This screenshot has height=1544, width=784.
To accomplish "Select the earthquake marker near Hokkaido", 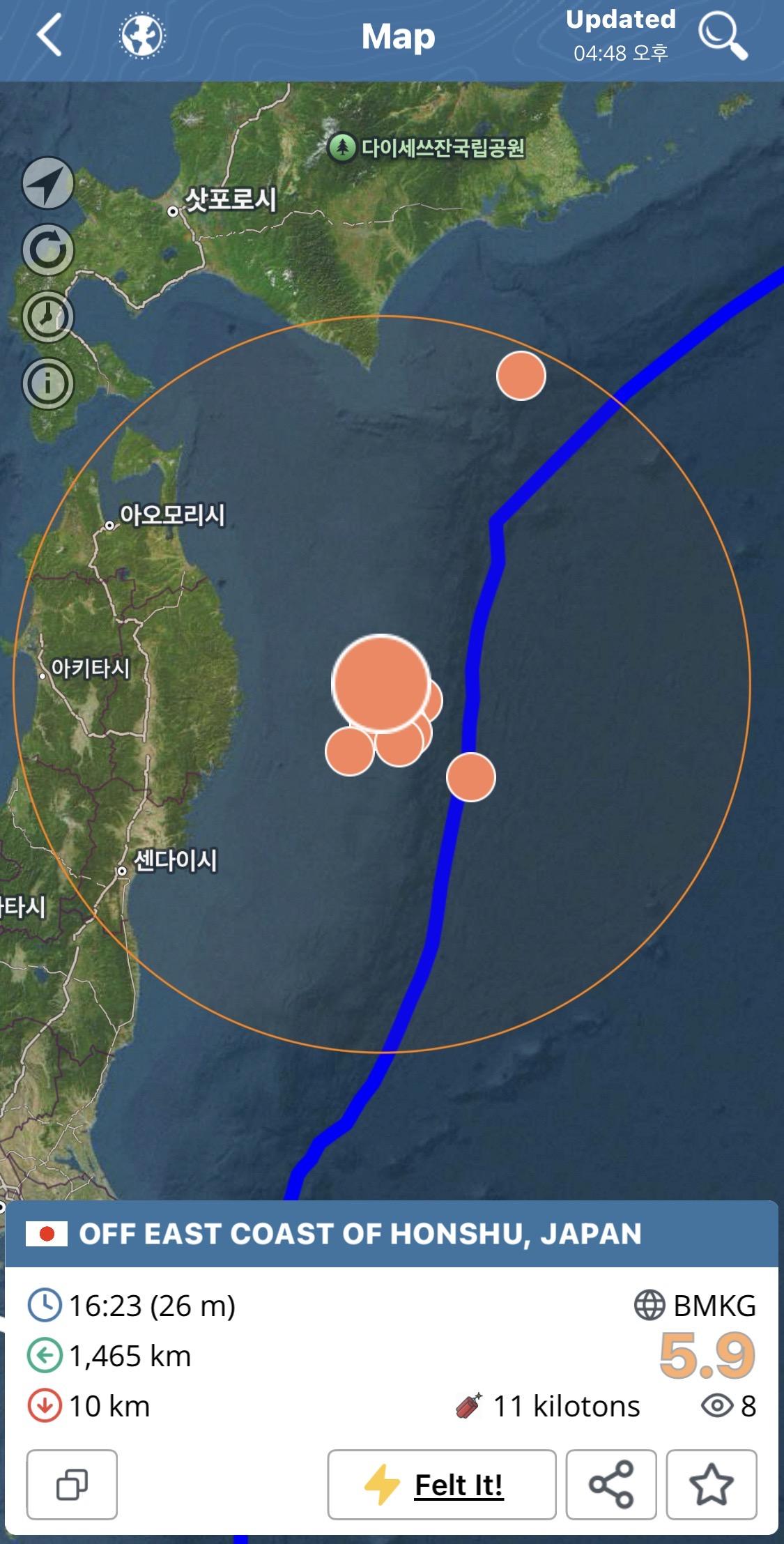I will click(521, 376).
